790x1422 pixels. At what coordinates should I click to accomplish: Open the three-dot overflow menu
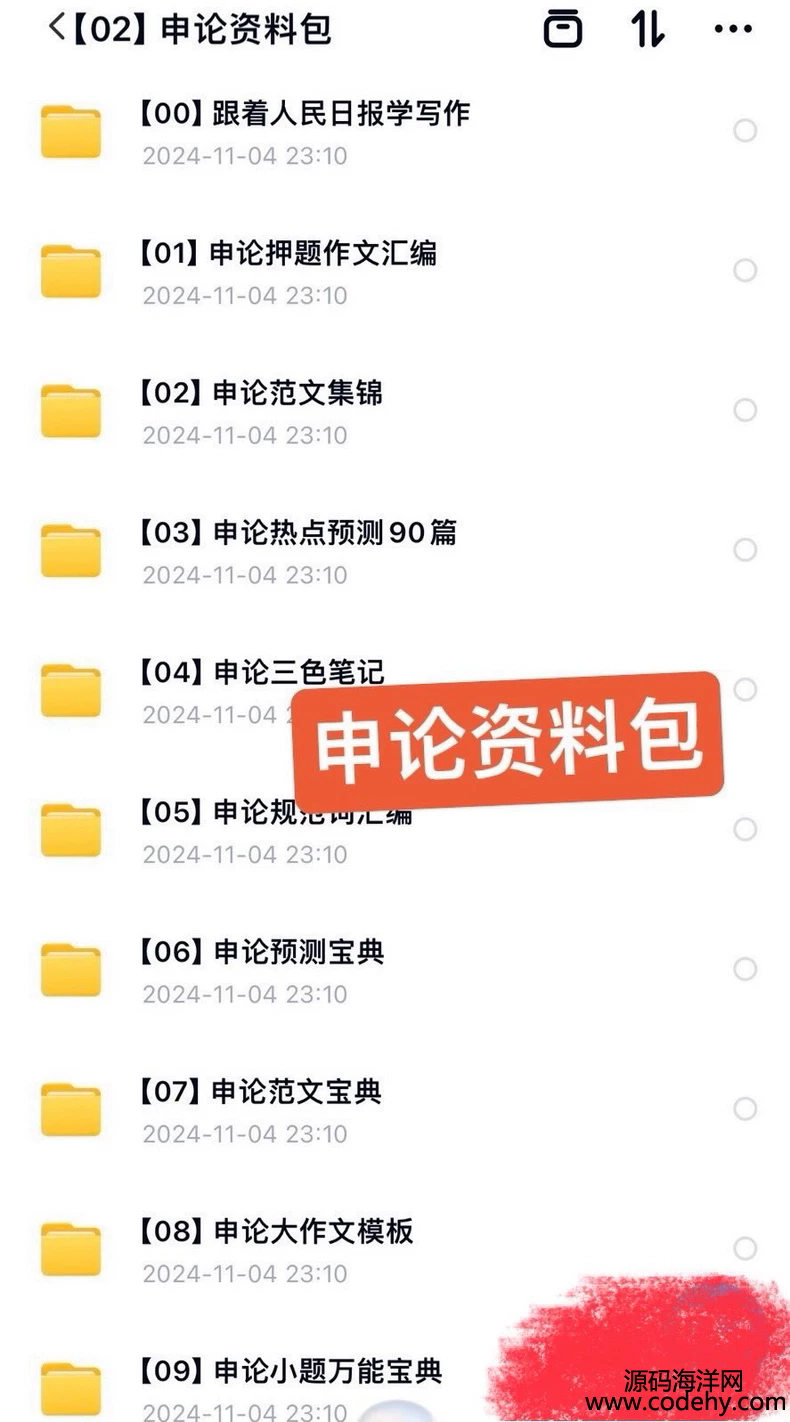click(733, 29)
